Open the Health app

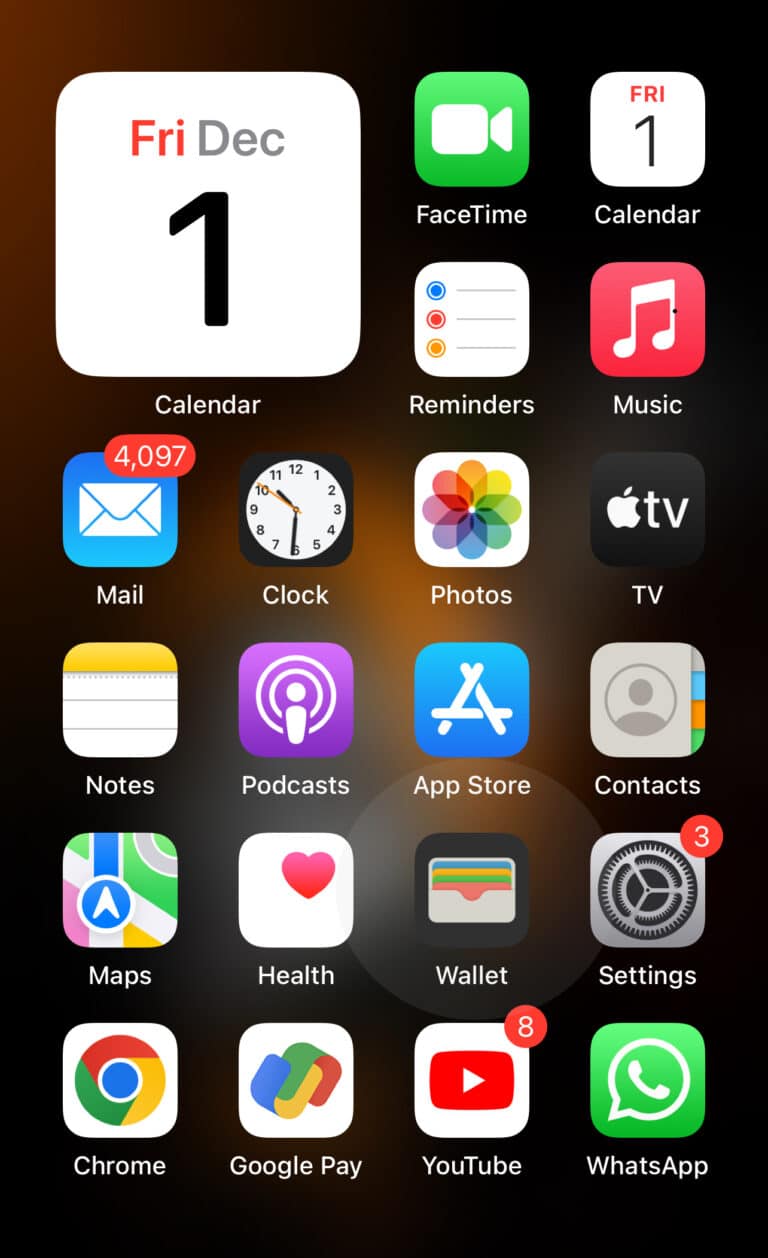point(296,890)
